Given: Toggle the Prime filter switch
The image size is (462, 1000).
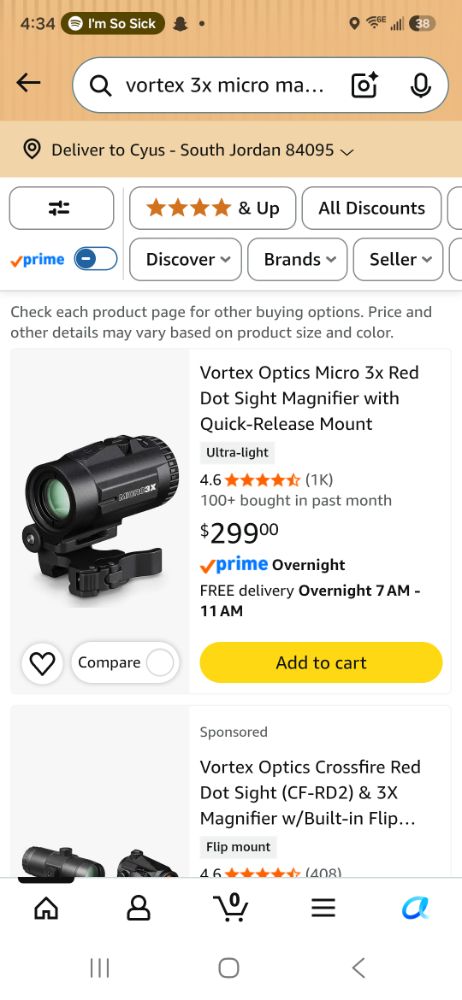Looking at the screenshot, I should [96, 259].
